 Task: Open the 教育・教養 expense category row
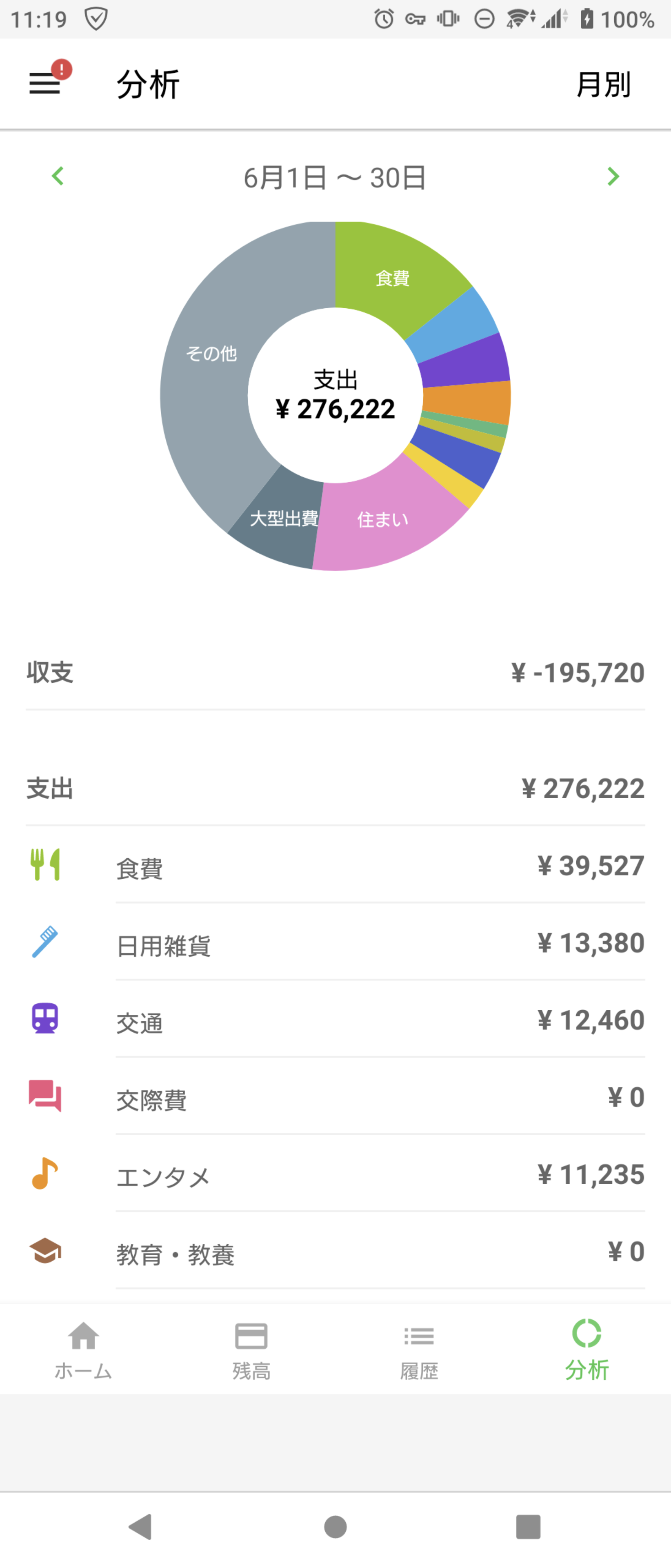point(335,1253)
